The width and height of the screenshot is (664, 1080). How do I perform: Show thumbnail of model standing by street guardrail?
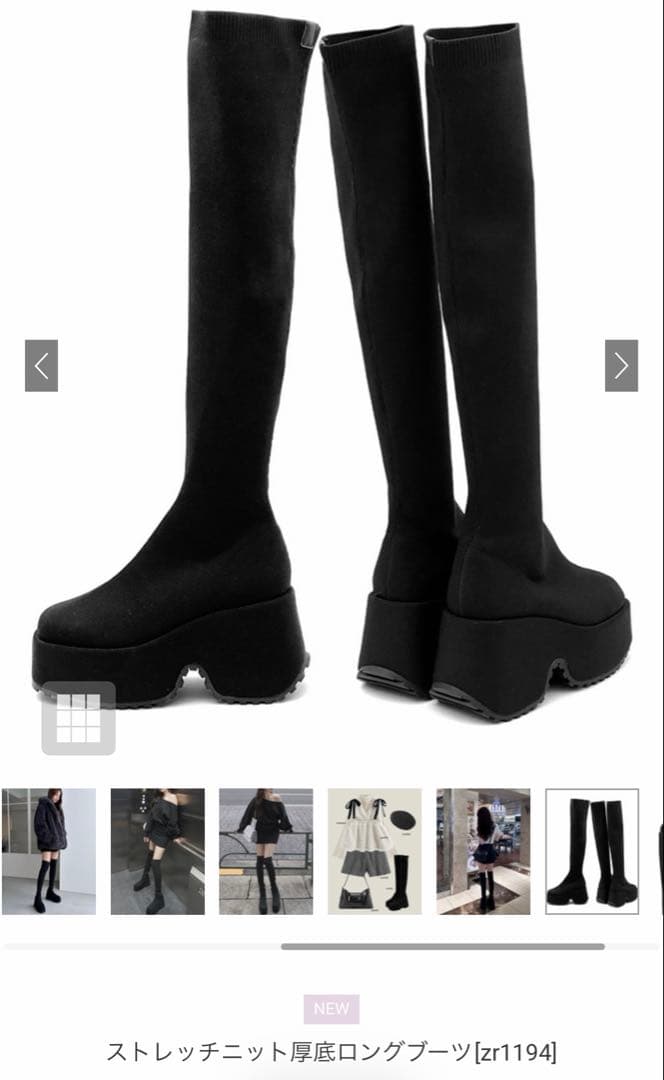coord(266,851)
